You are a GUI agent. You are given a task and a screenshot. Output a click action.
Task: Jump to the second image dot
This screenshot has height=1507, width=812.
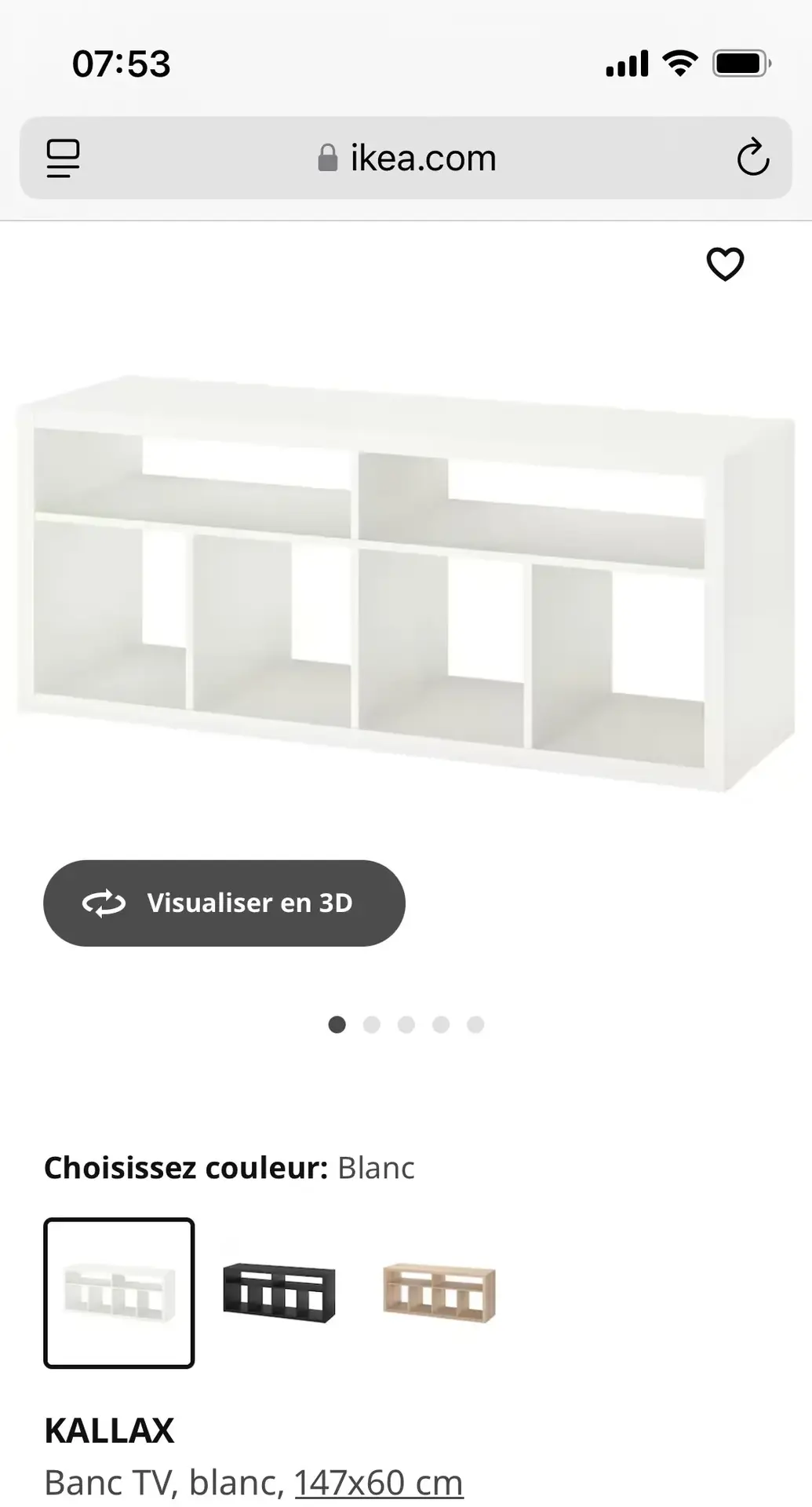tap(372, 1024)
